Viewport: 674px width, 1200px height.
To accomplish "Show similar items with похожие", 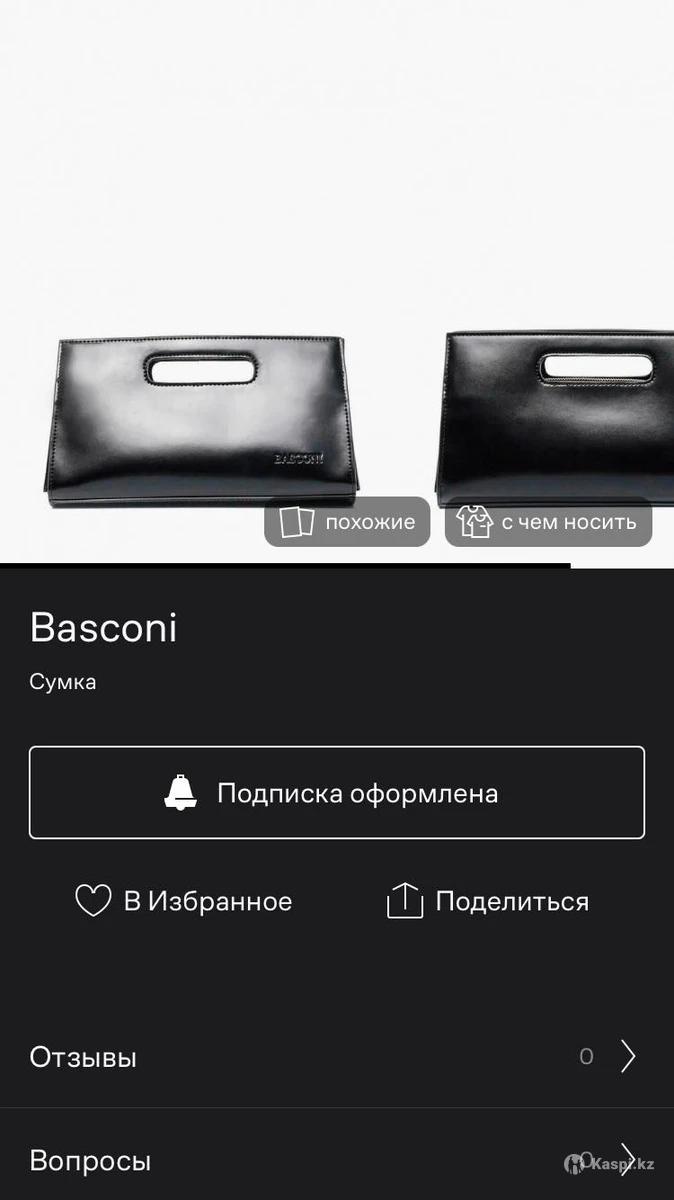I will coord(347,522).
